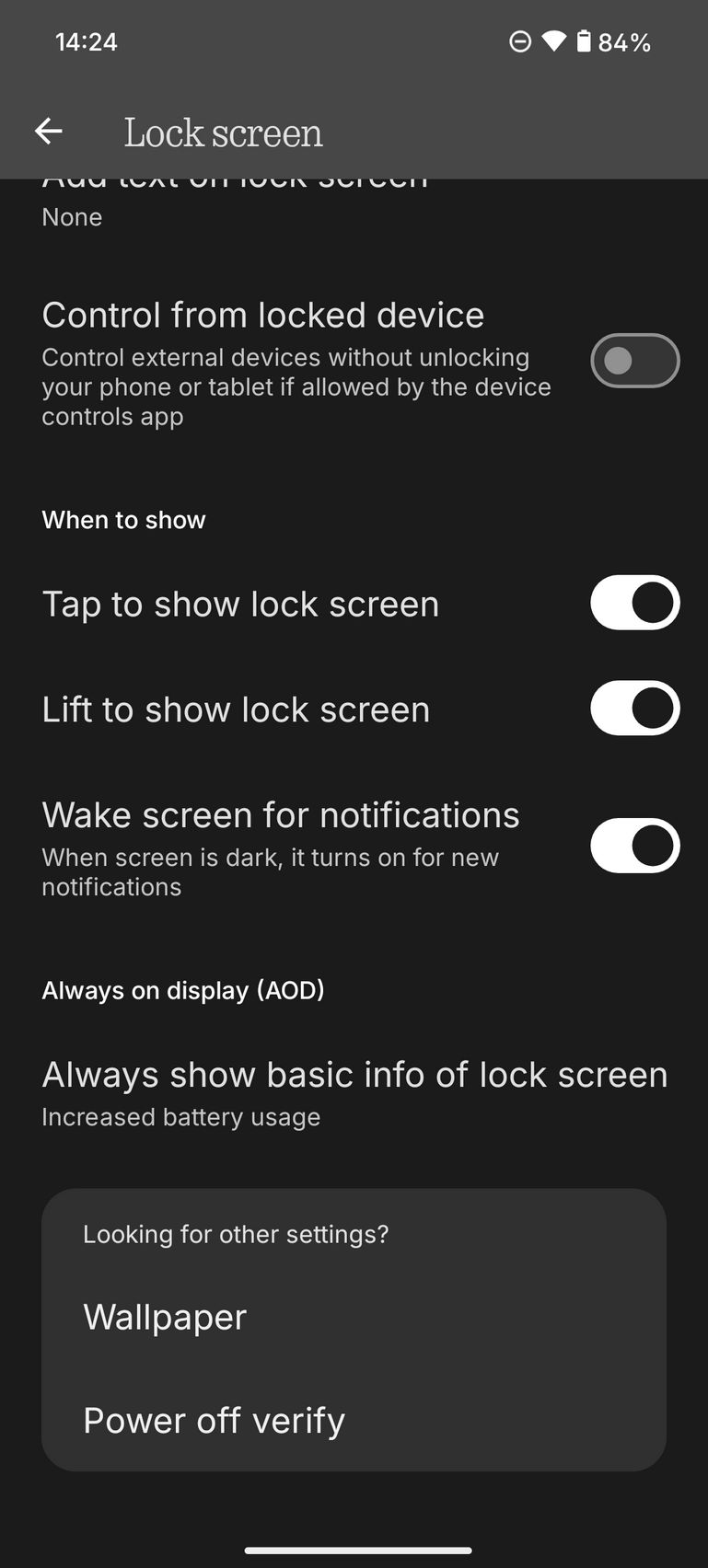Disable Lift to show lock screen
The width and height of the screenshot is (708, 1568).
coord(634,709)
